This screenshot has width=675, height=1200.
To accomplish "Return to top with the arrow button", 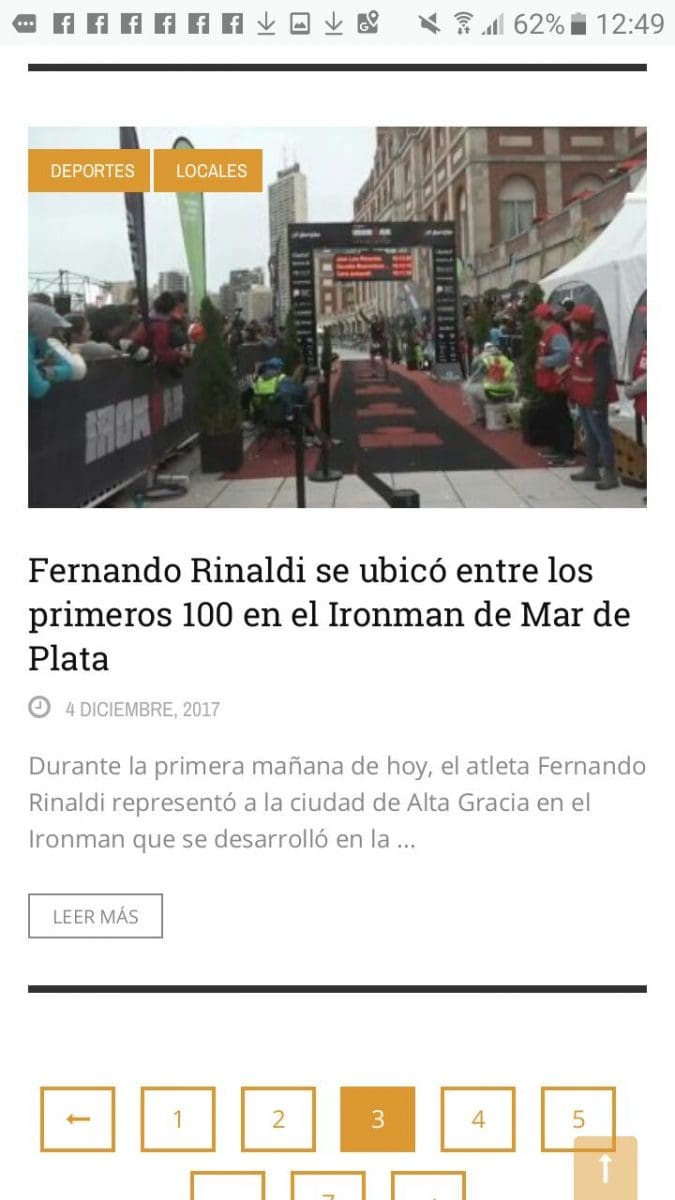I will (x=605, y=1168).
